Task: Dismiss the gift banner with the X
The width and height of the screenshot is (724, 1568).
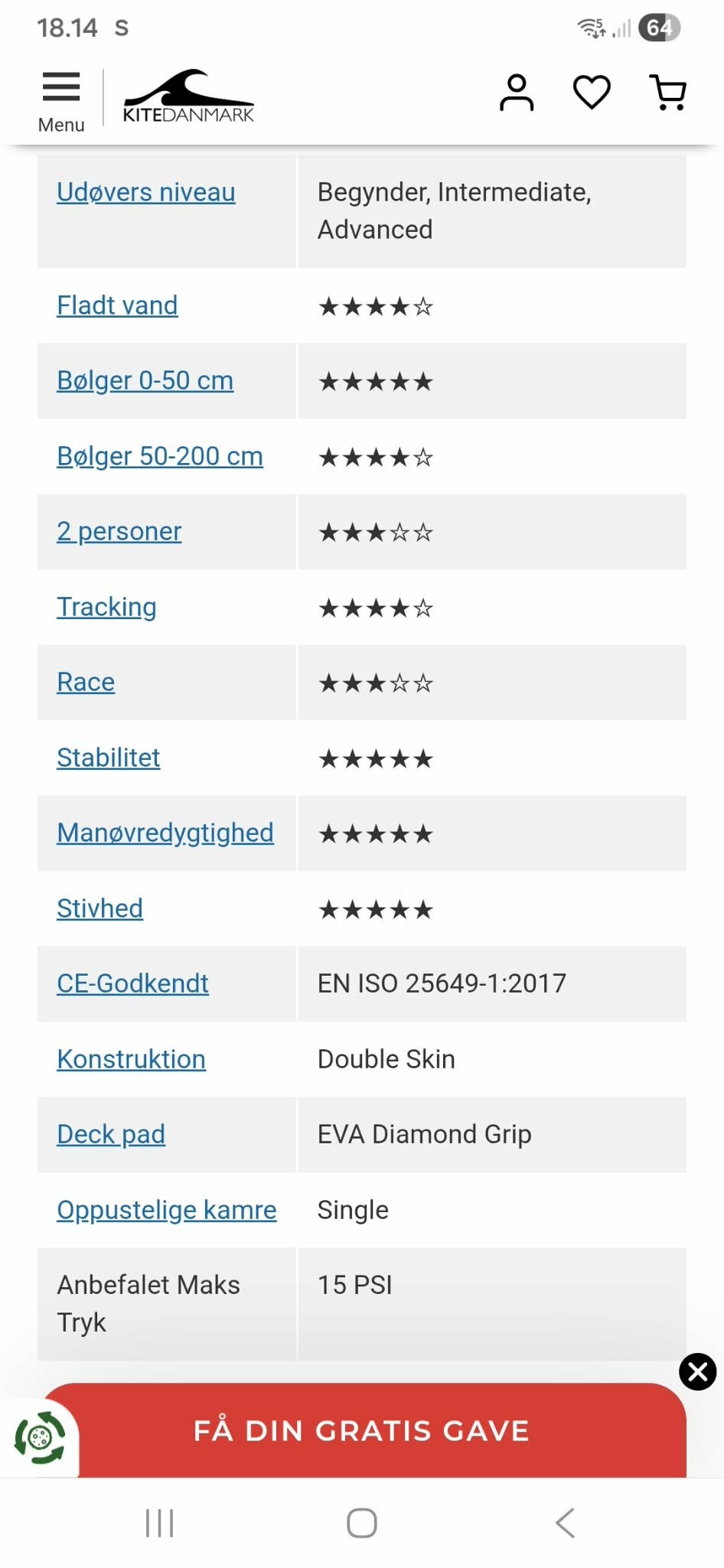Action: pos(696,1372)
